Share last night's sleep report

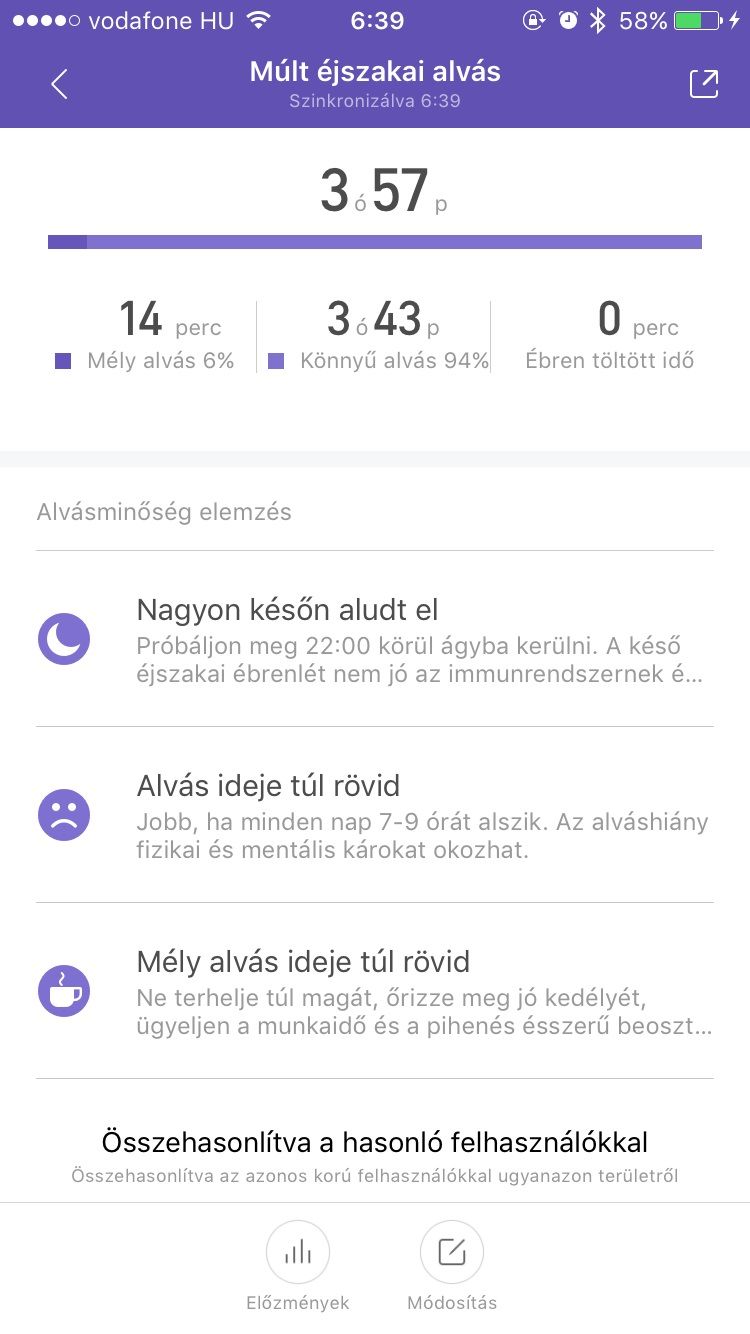[704, 84]
